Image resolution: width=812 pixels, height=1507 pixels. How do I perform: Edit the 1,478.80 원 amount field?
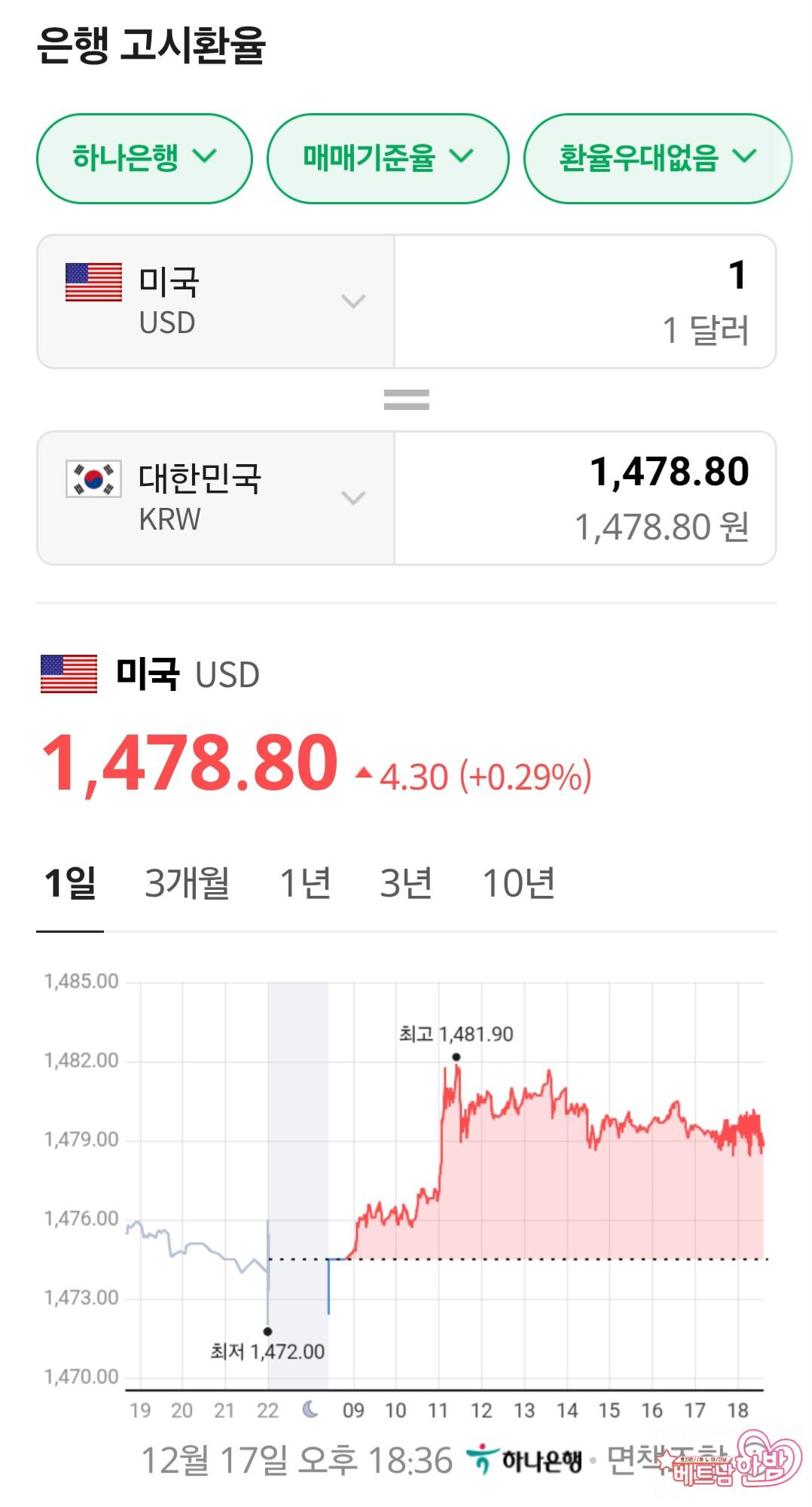585,498
